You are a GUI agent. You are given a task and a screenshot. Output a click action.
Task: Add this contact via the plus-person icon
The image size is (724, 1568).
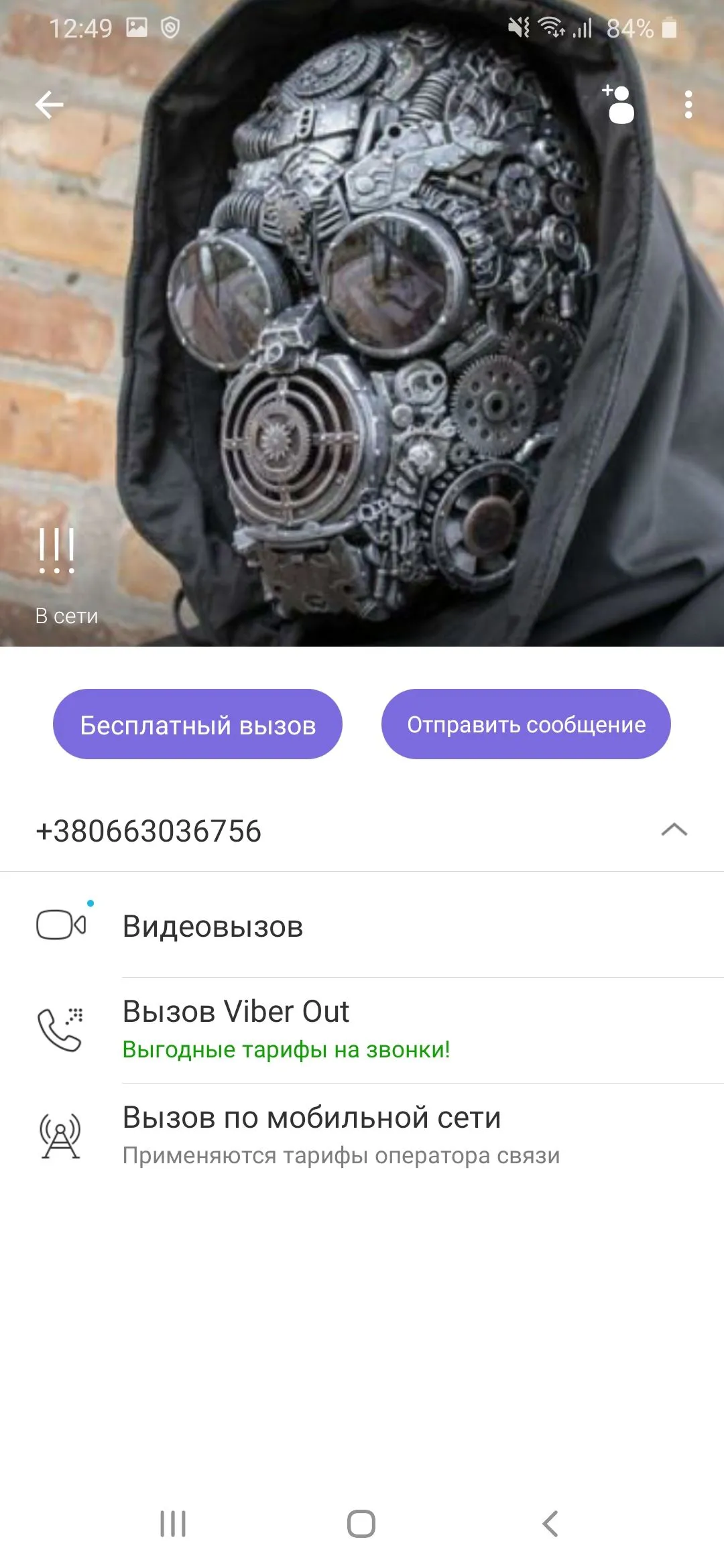[619, 105]
